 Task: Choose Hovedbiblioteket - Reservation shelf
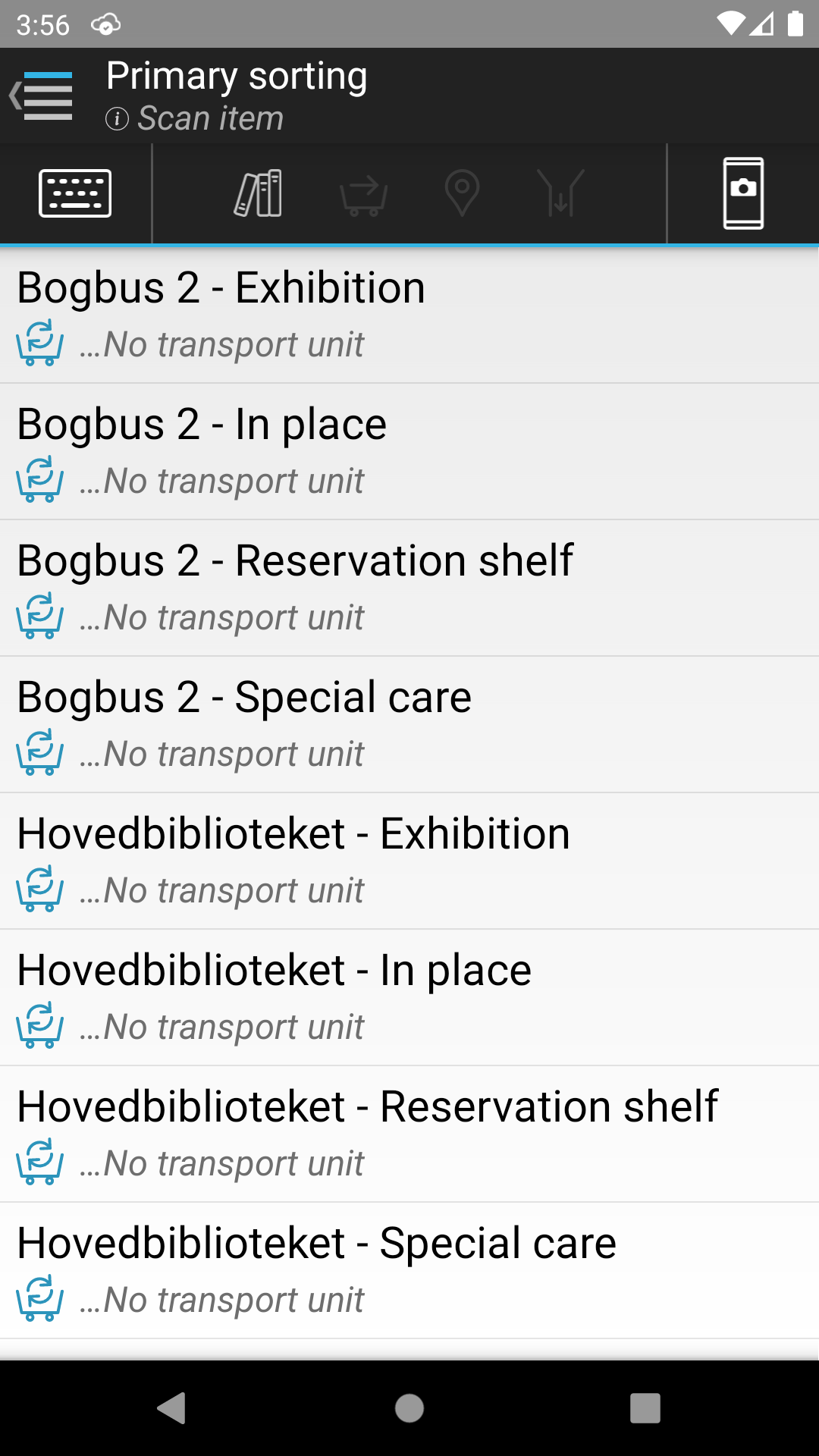[409, 1134]
